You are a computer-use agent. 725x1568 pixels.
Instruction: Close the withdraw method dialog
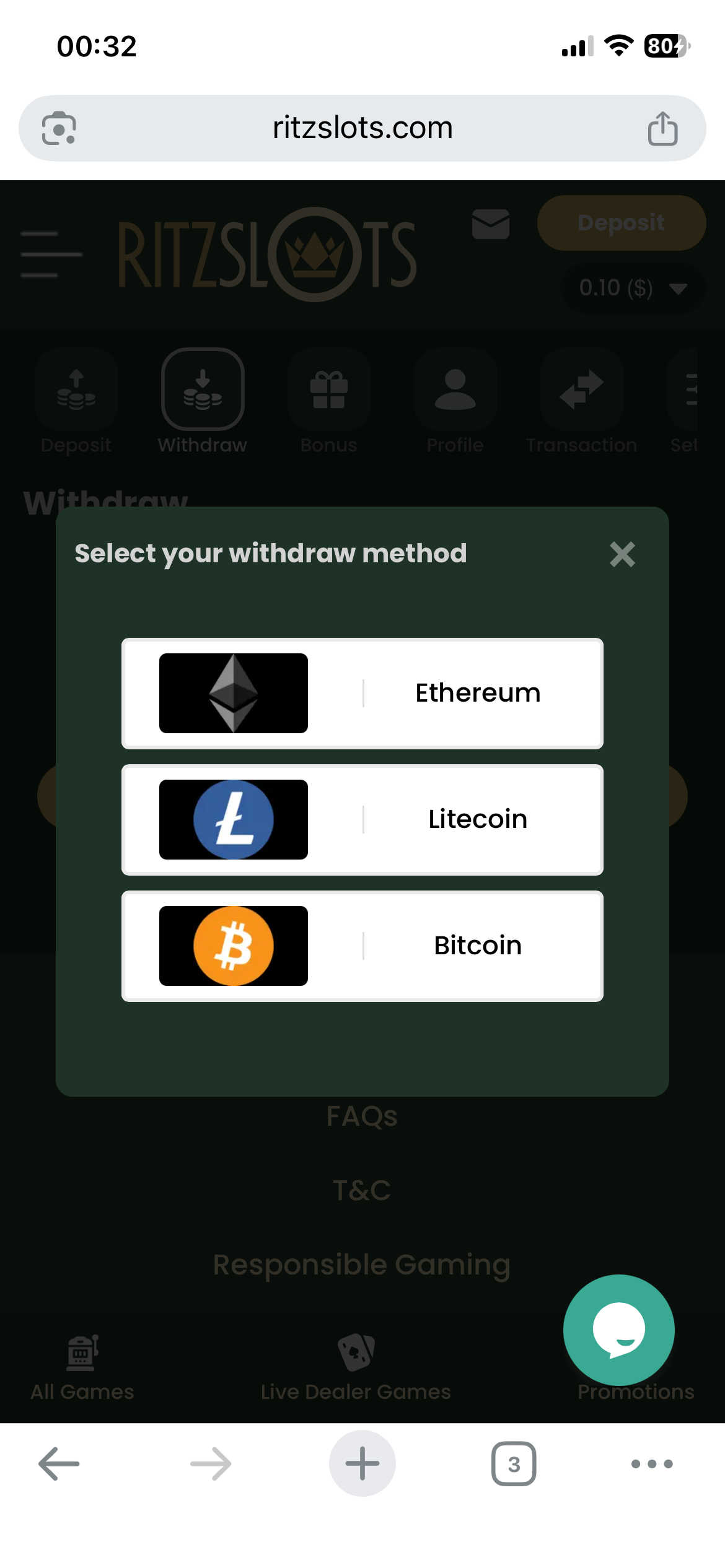click(x=622, y=554)
